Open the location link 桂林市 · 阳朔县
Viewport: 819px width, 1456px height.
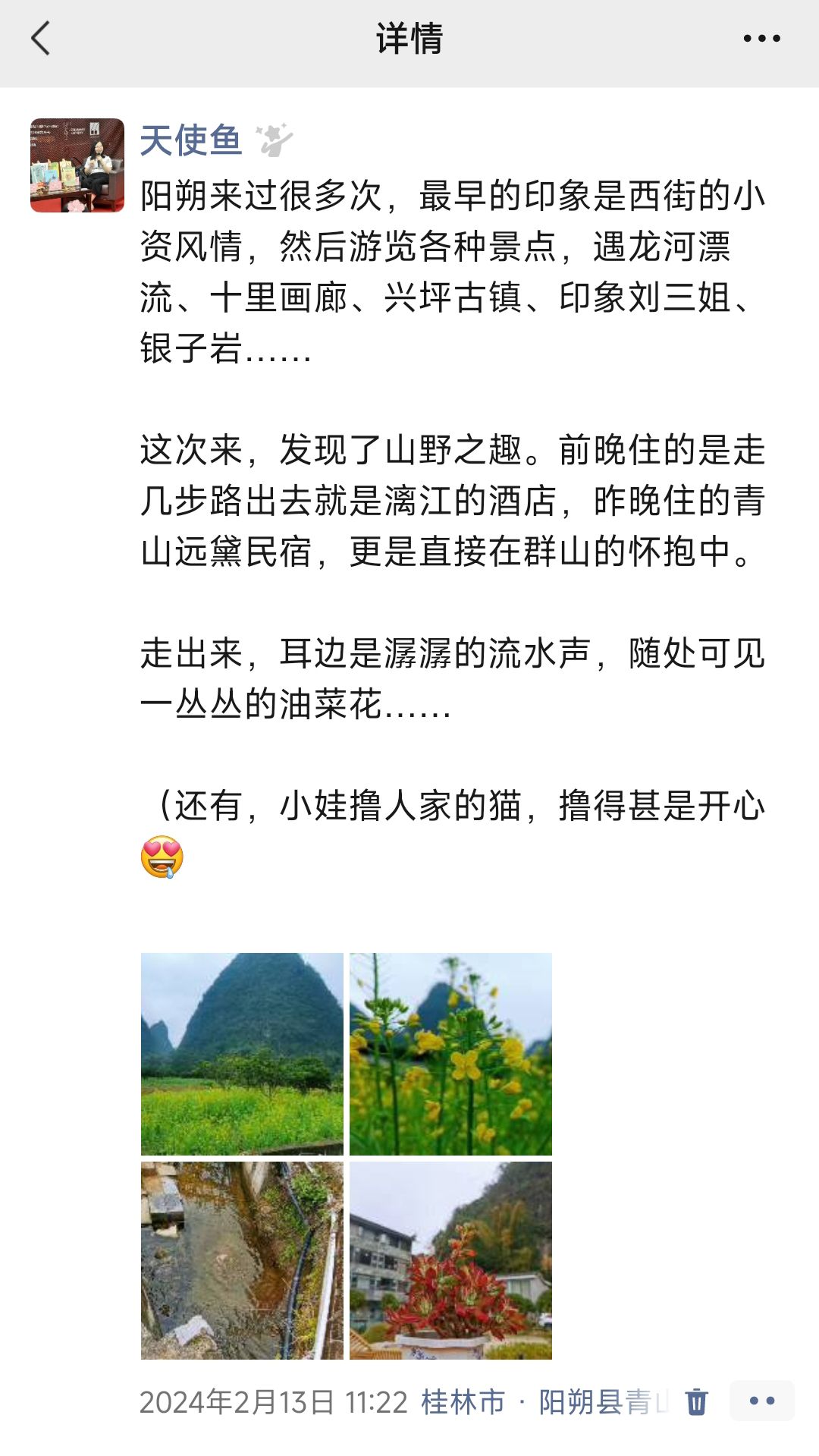(x=544, y=1401)
